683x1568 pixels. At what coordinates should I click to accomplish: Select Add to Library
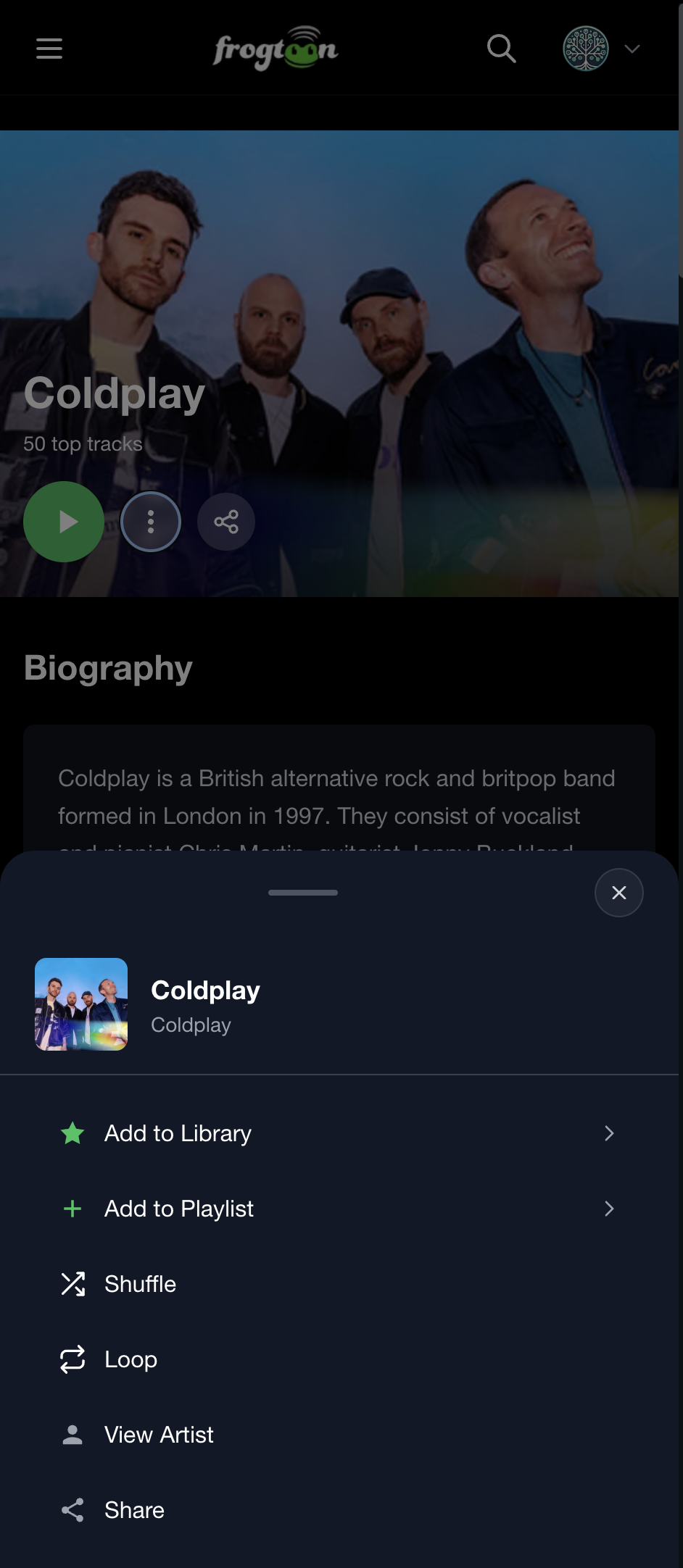(178, 1133)
